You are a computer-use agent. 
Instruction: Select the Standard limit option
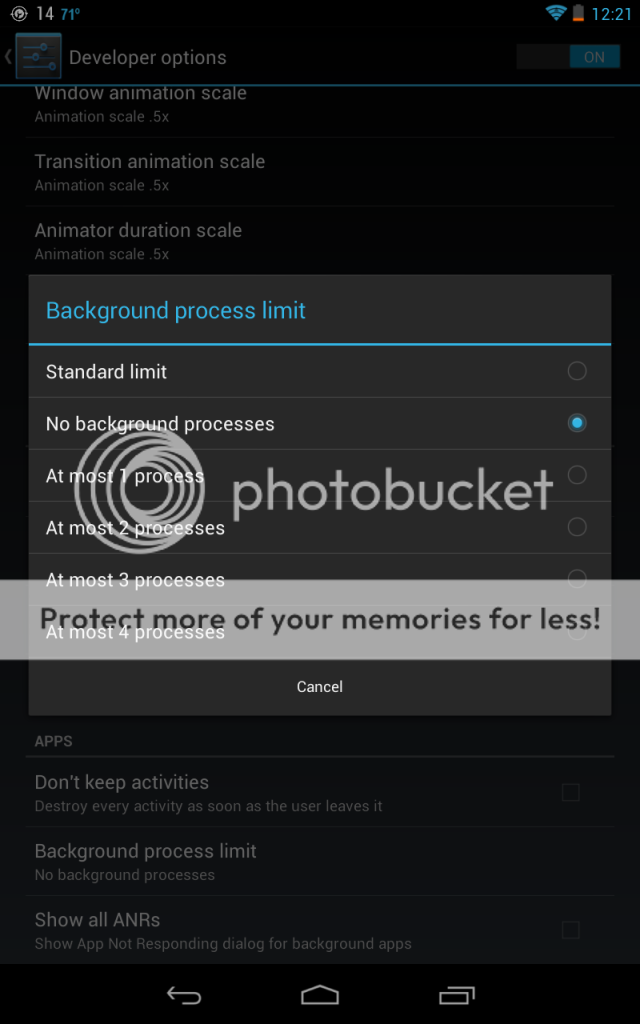(x=319, y=372)
